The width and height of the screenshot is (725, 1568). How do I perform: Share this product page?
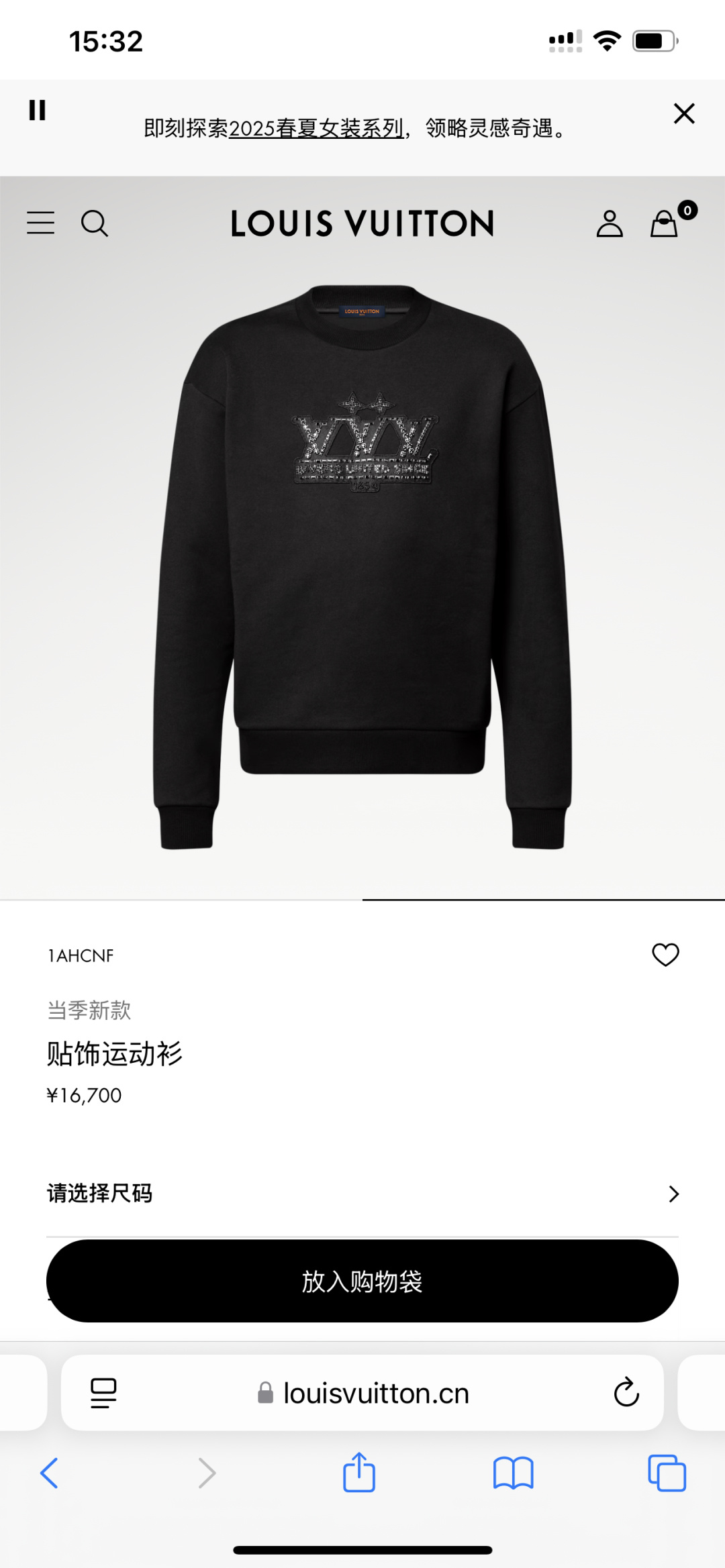click(359, 1473)
